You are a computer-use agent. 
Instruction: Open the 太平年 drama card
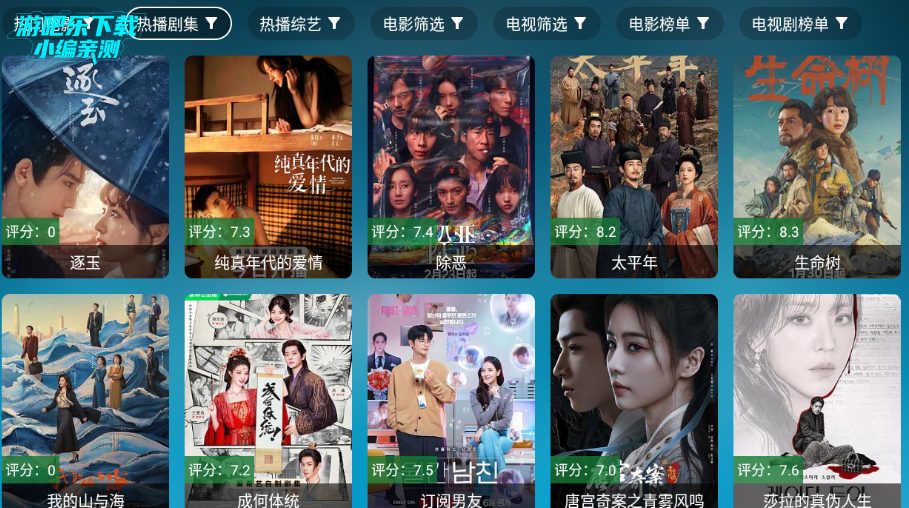tap(634, 166)
